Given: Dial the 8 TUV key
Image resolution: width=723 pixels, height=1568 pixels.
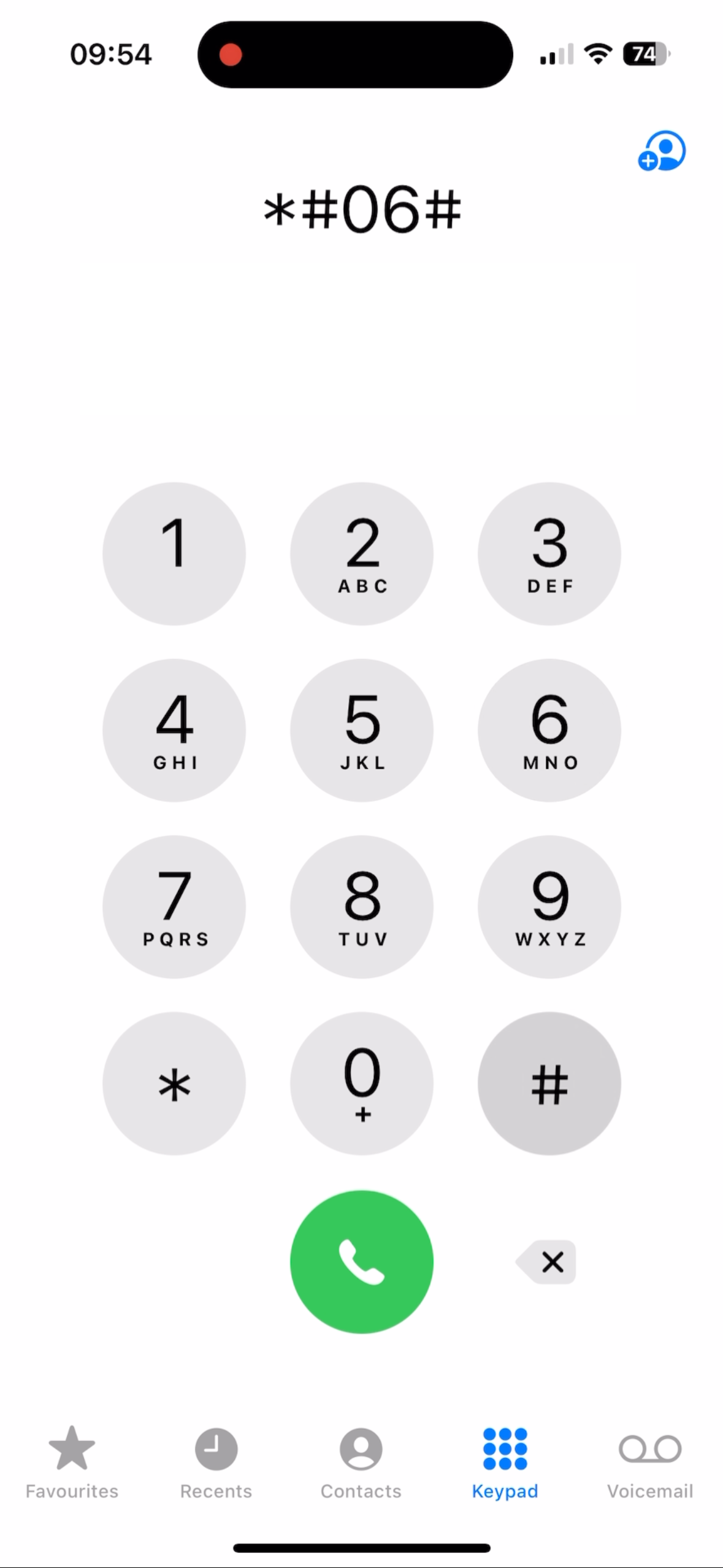Looking at the screenshot, I should (362, 907).
